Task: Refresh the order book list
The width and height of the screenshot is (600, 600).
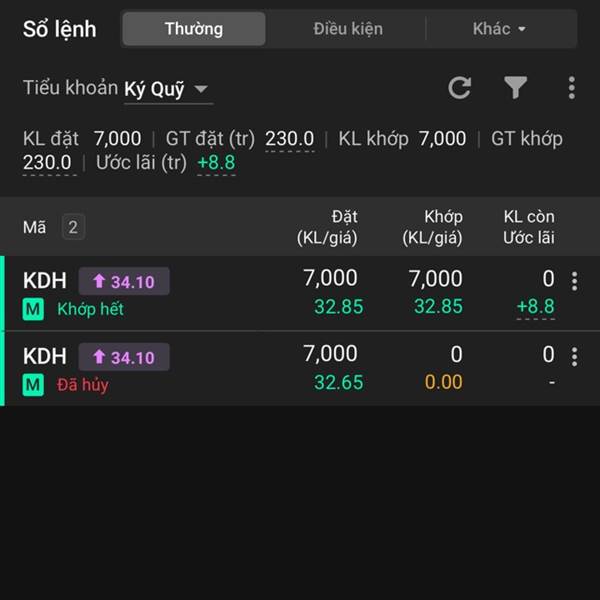Action: 459,88
